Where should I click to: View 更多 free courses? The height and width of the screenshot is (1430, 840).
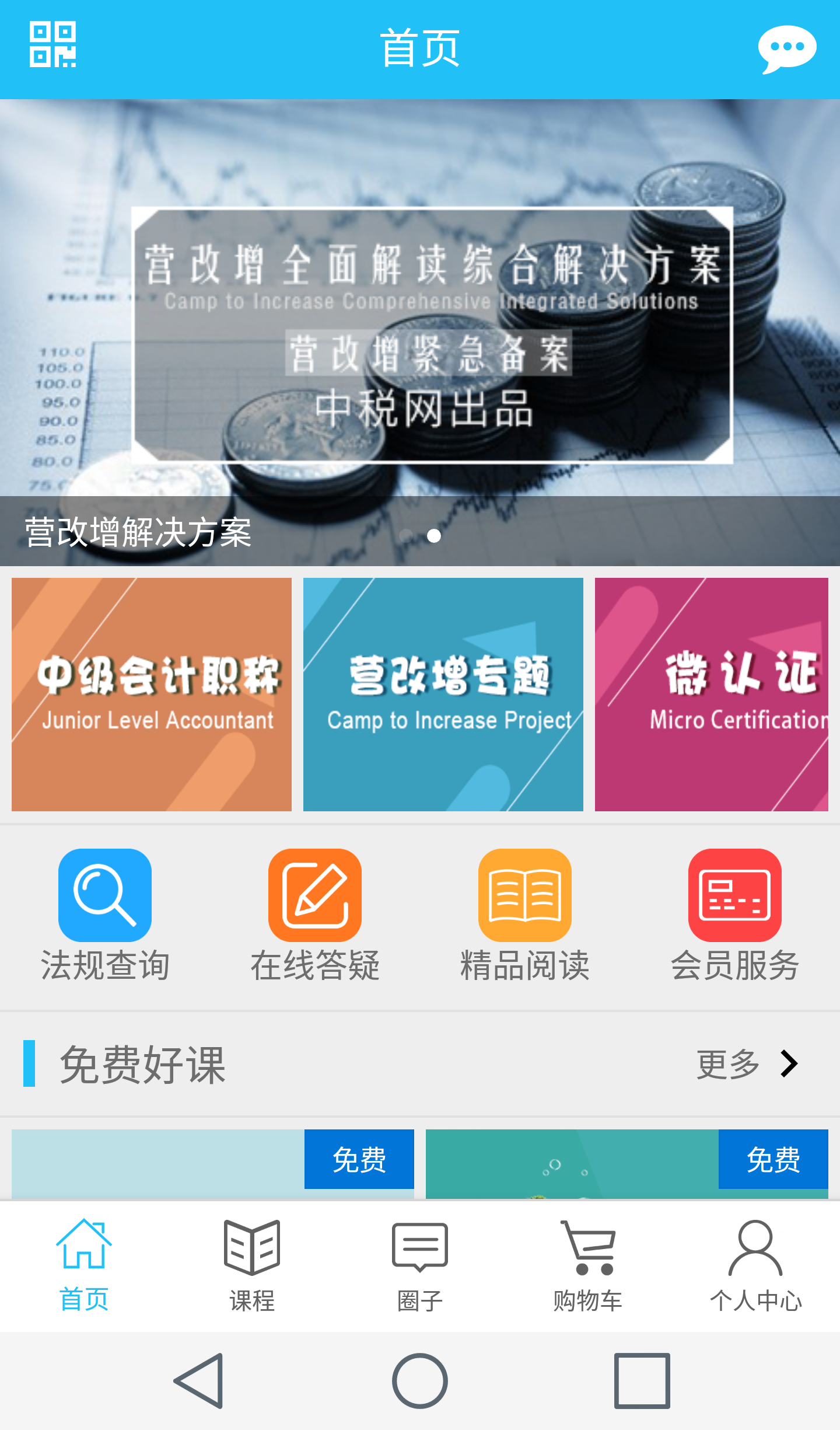pyautogui.click(x=747, y=1064)
